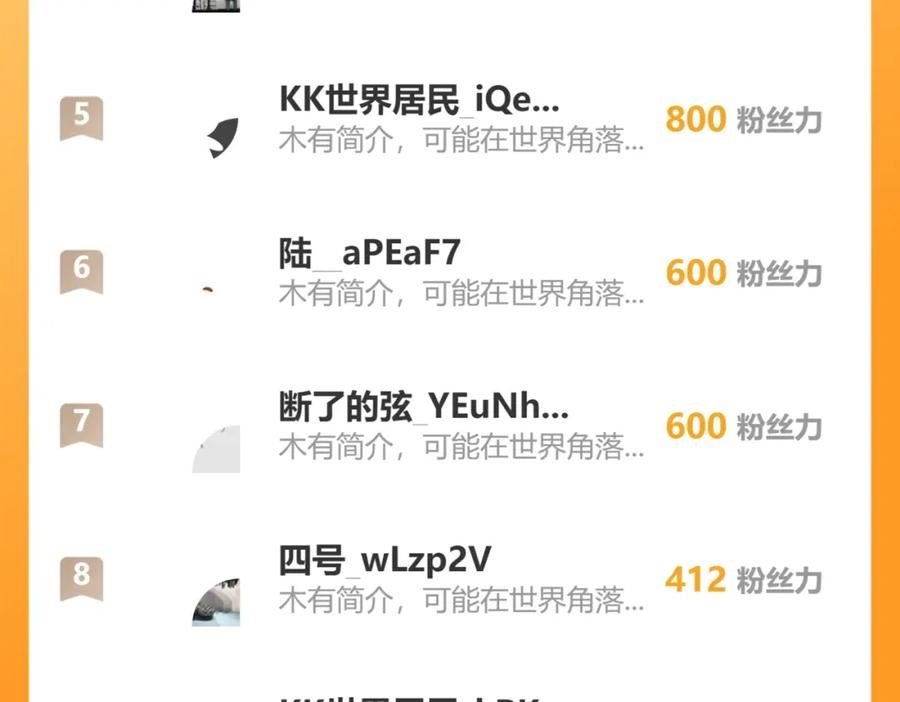This screenshot has width=900, height=702.
Task: Open the rank 5 user KK世界居民_iQe profile
Action: click(x=449, y=119)
